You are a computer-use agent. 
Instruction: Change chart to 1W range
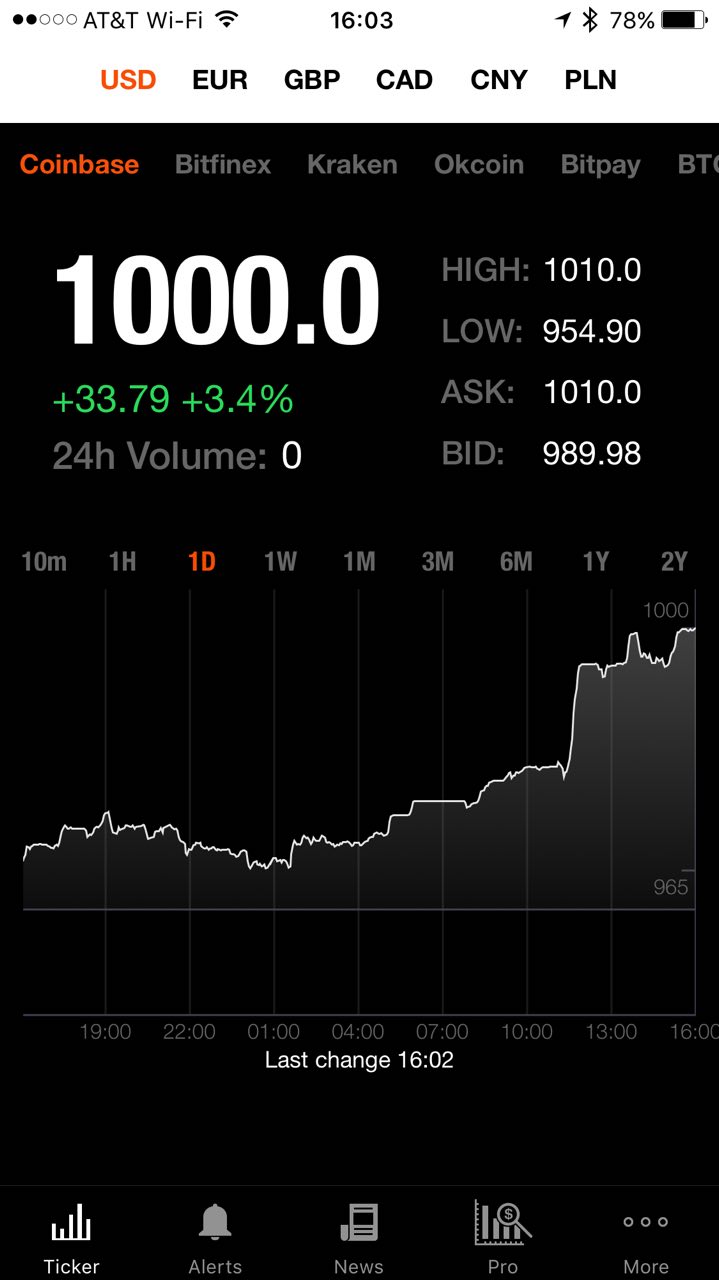tap(280, 562)
